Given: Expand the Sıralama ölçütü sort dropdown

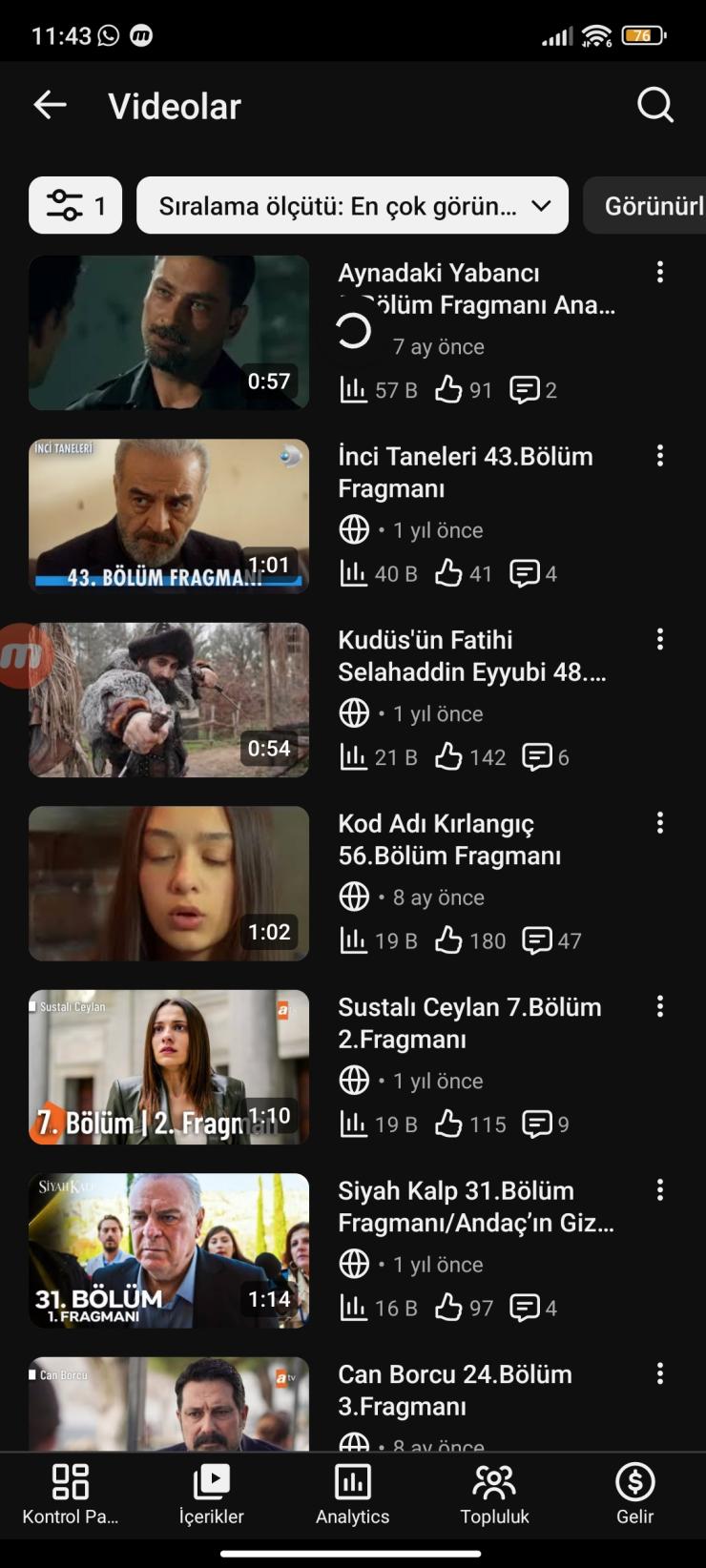Looking at the screenshot, I should [x=352, y=205].
